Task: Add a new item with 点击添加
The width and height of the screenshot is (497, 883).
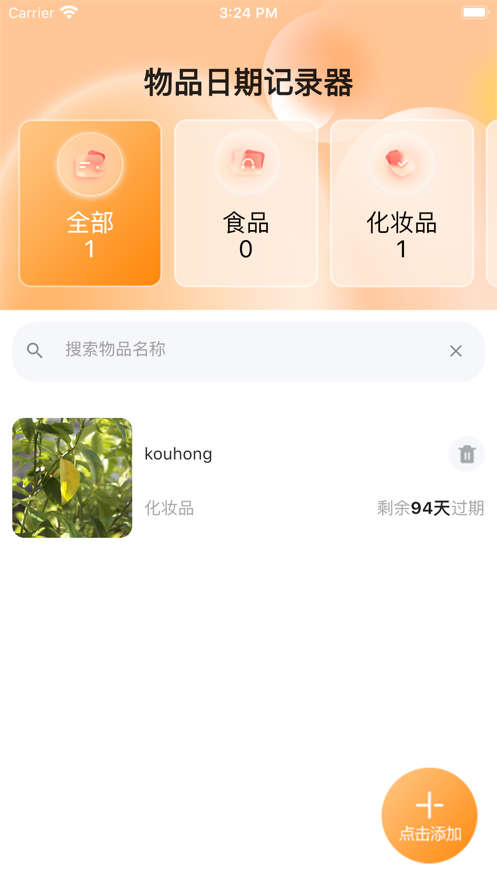Action: (x=429, y=815)
